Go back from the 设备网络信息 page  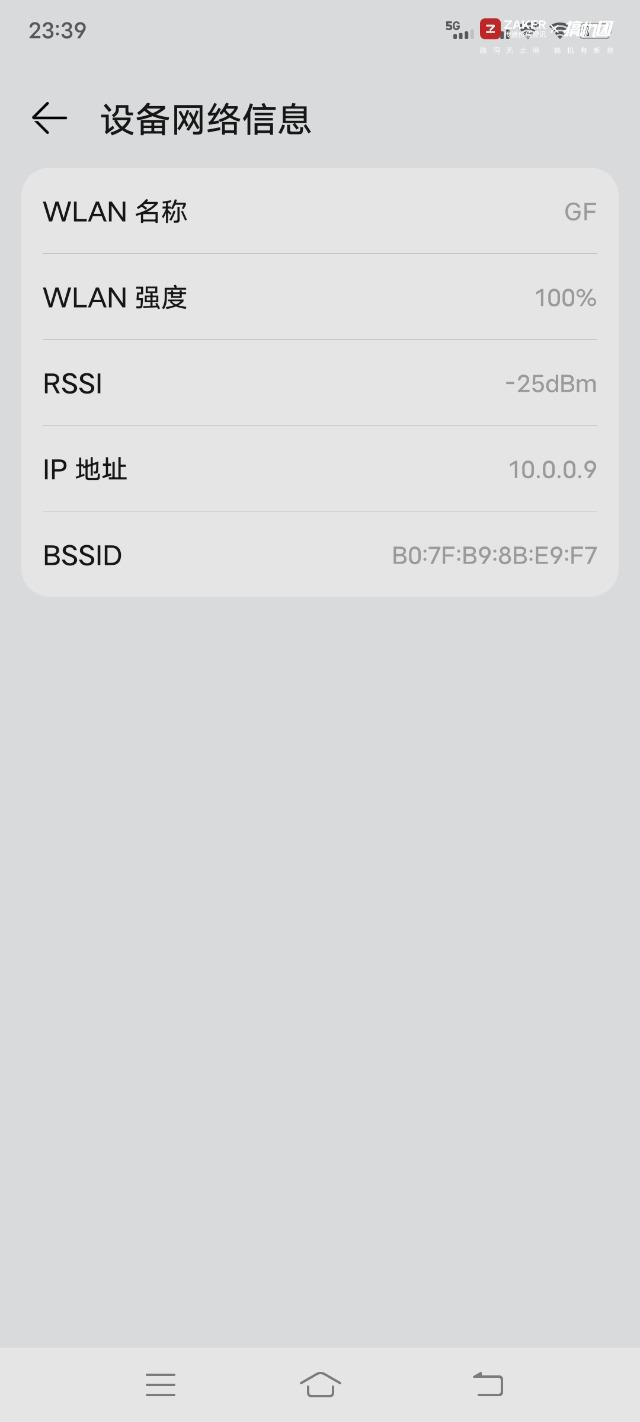pos(49,119)
